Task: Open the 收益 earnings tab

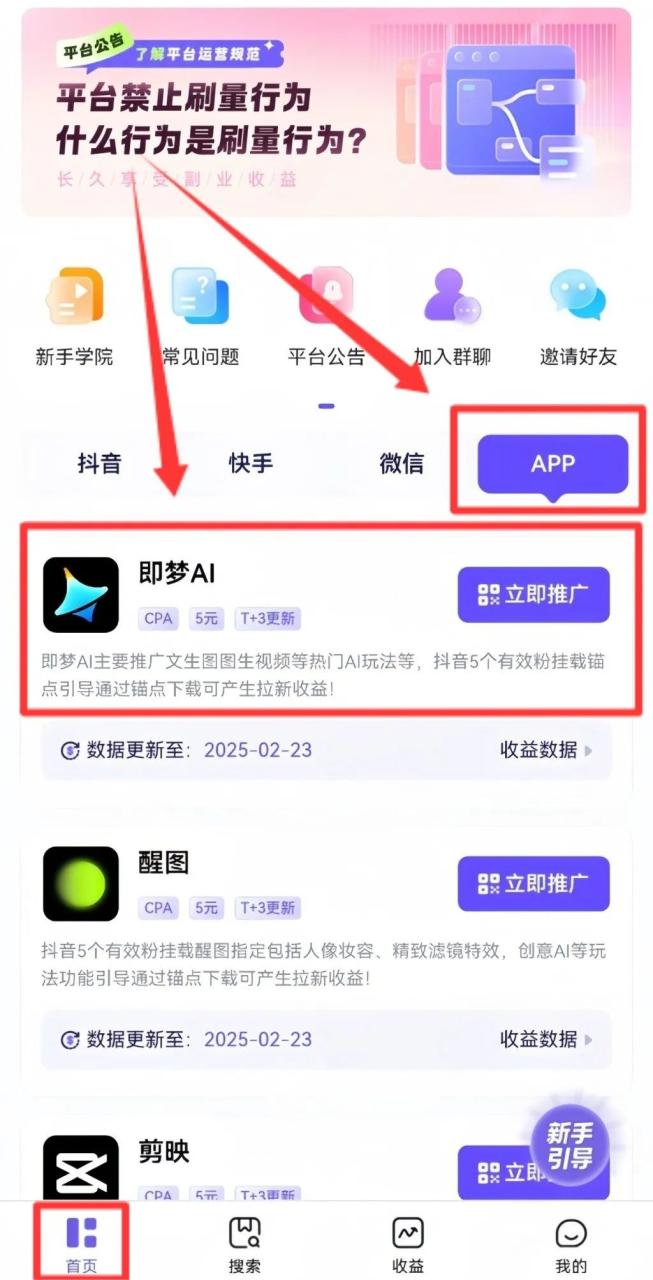Action: click(408, 1243)
